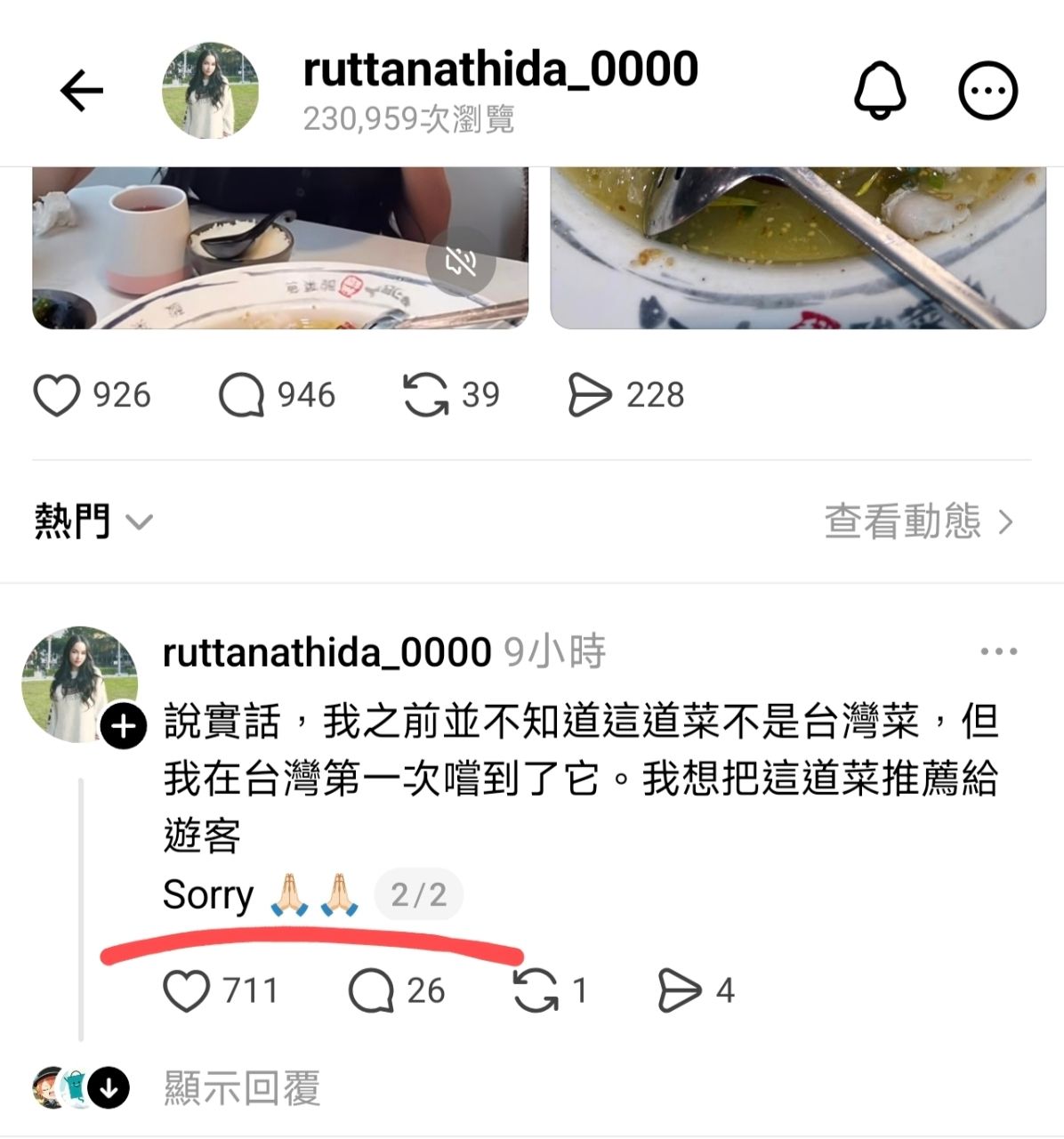Open the soup bowl photo on the right
Viewport: 1064px width, 1139px height.
(797, 246)
